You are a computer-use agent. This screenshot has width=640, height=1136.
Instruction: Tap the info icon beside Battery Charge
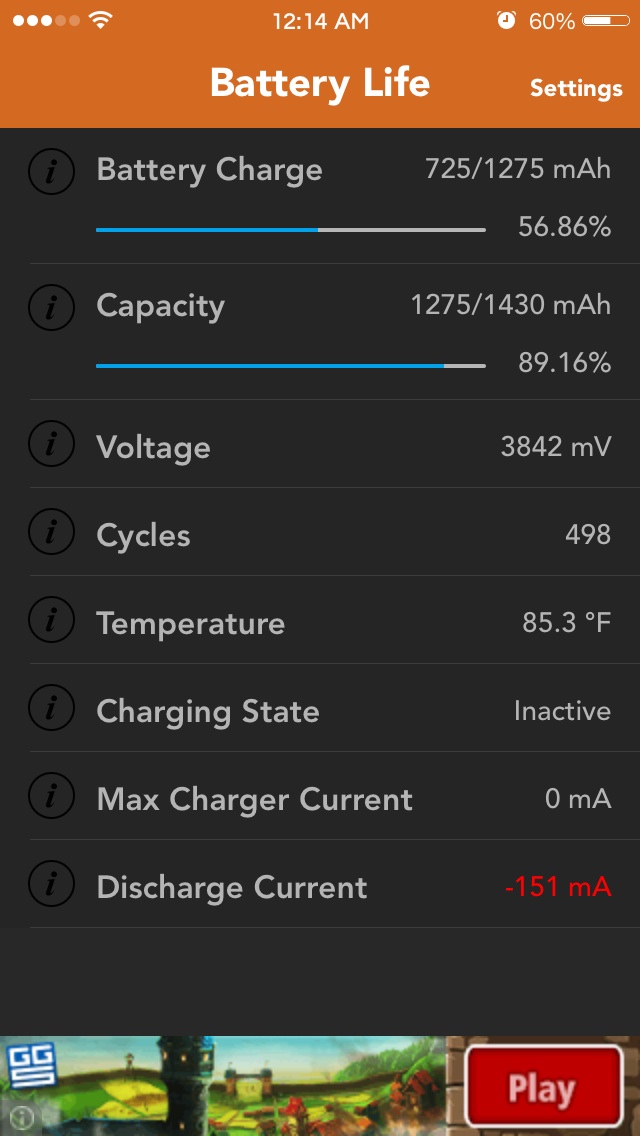coord(51,172)
